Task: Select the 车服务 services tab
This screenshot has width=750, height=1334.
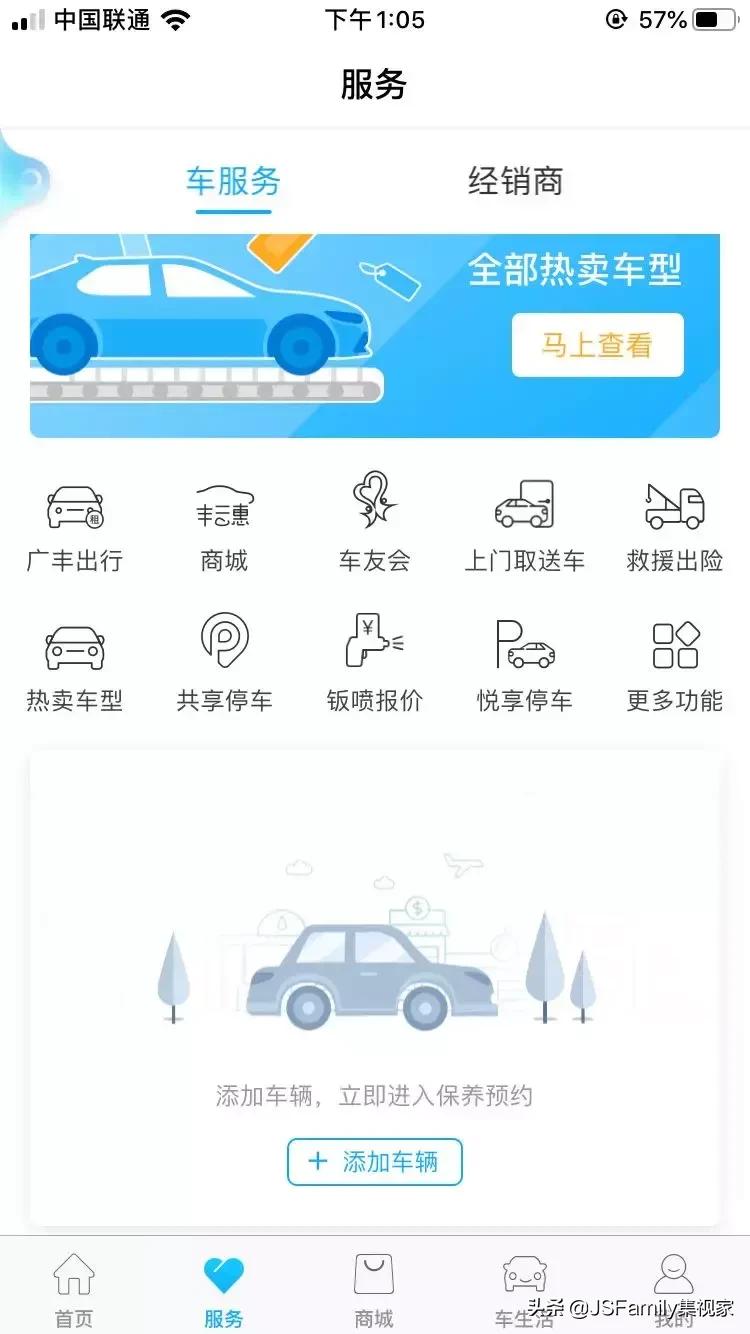Action: click(233, 181)
